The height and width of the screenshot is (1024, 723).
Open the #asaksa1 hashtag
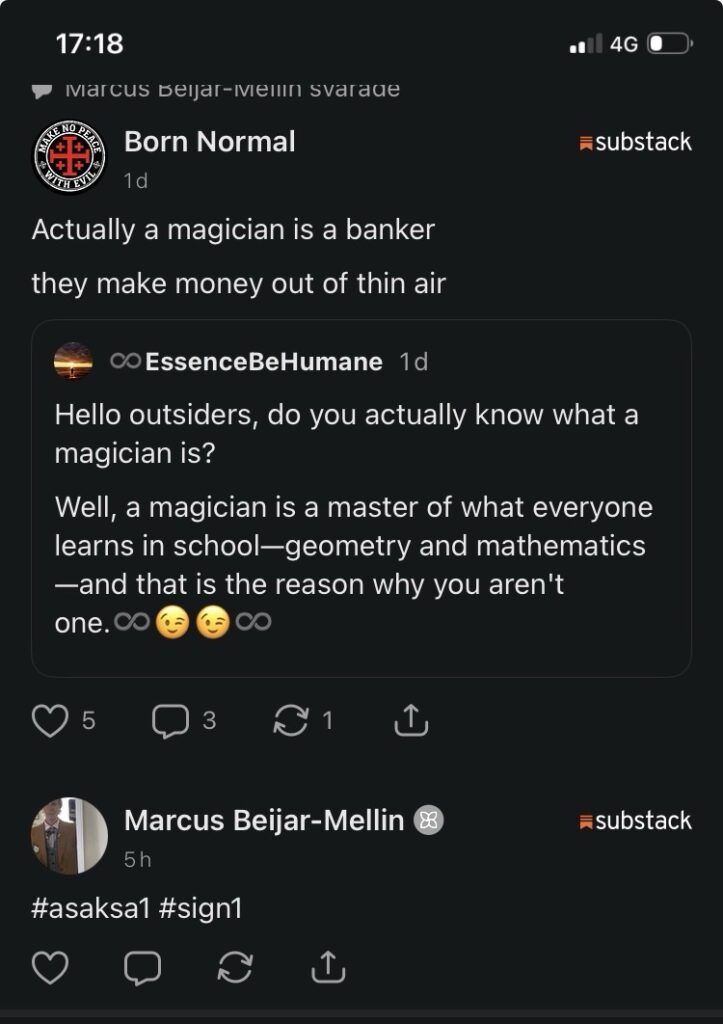90,908
